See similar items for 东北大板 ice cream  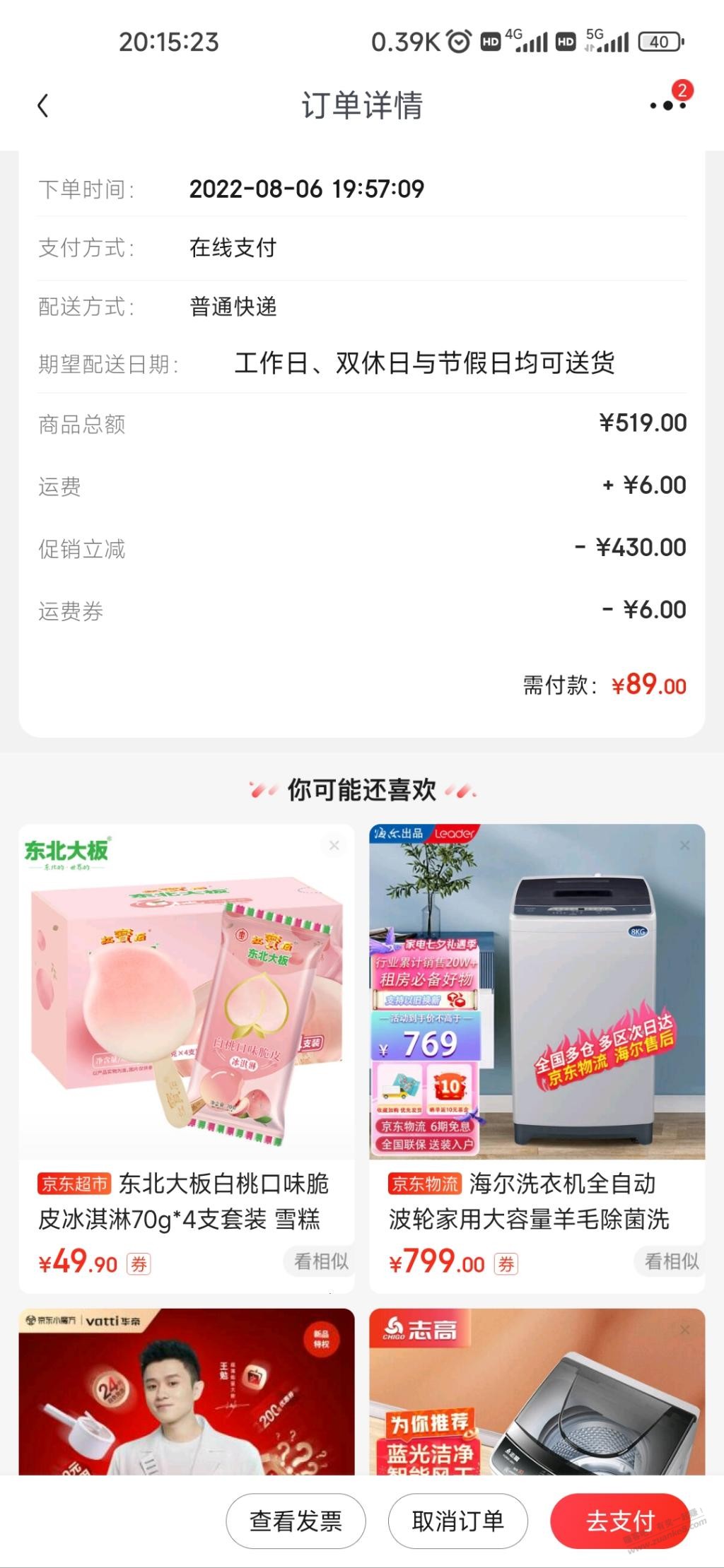[321, 1261]
